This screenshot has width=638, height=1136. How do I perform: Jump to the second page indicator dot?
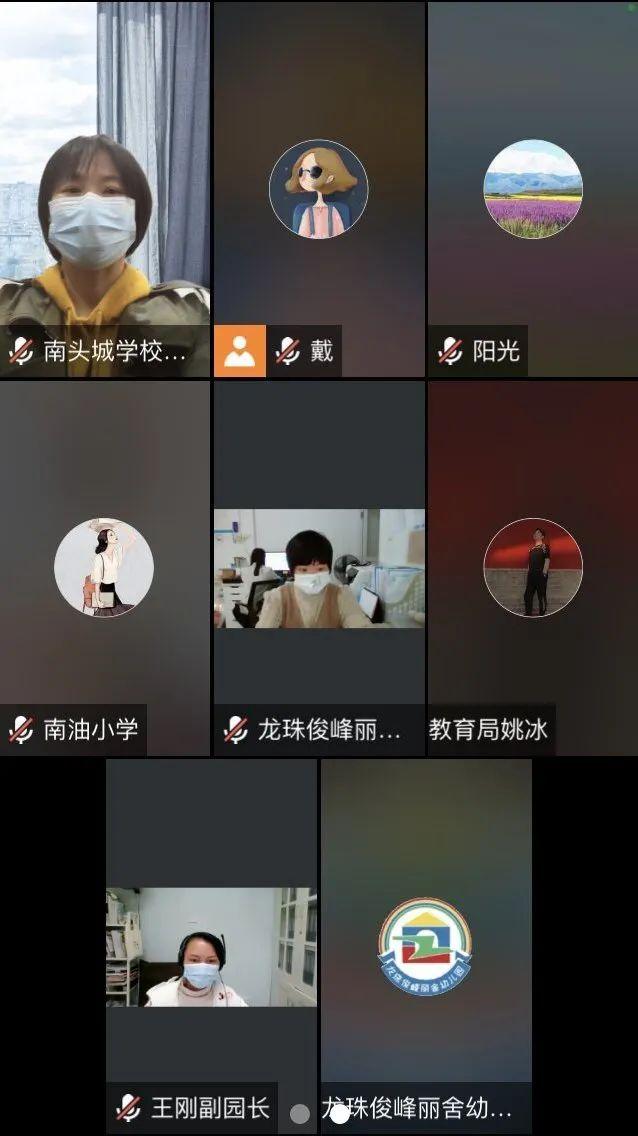(340, 1114)
